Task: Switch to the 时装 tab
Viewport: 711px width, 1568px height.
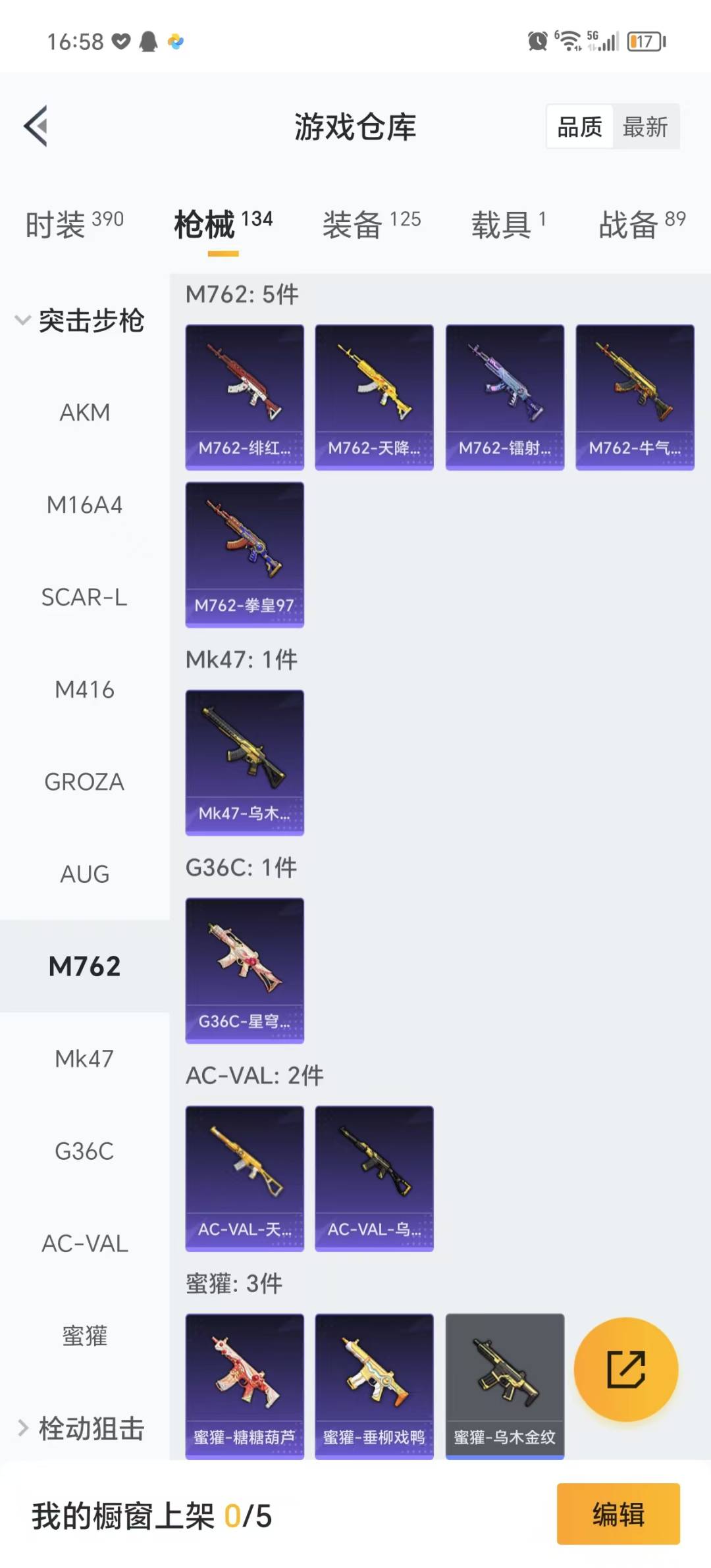Action: [74, 224]
